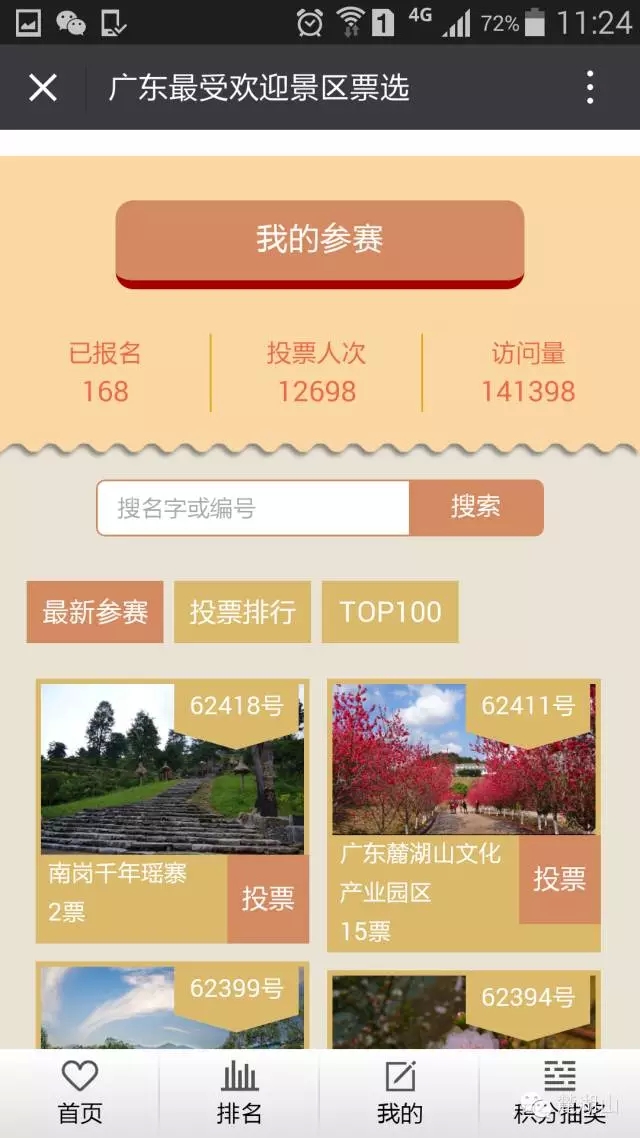Image resolution: width=640 pixels, height=1138 pixels.
Task: Switch to the 我的 tab
Action: (400, 1092)
